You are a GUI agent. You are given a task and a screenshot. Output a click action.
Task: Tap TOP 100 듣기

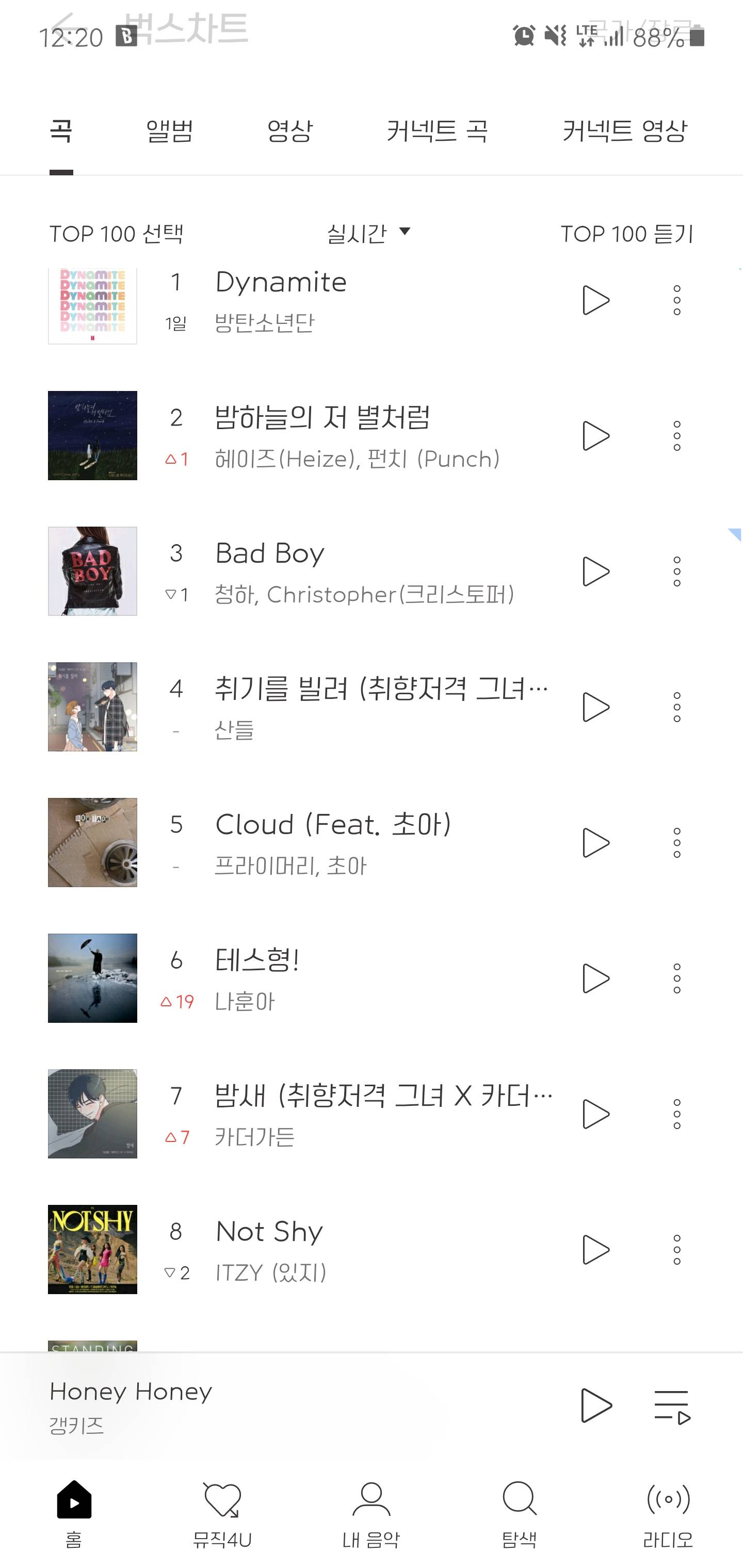point(627,233)
